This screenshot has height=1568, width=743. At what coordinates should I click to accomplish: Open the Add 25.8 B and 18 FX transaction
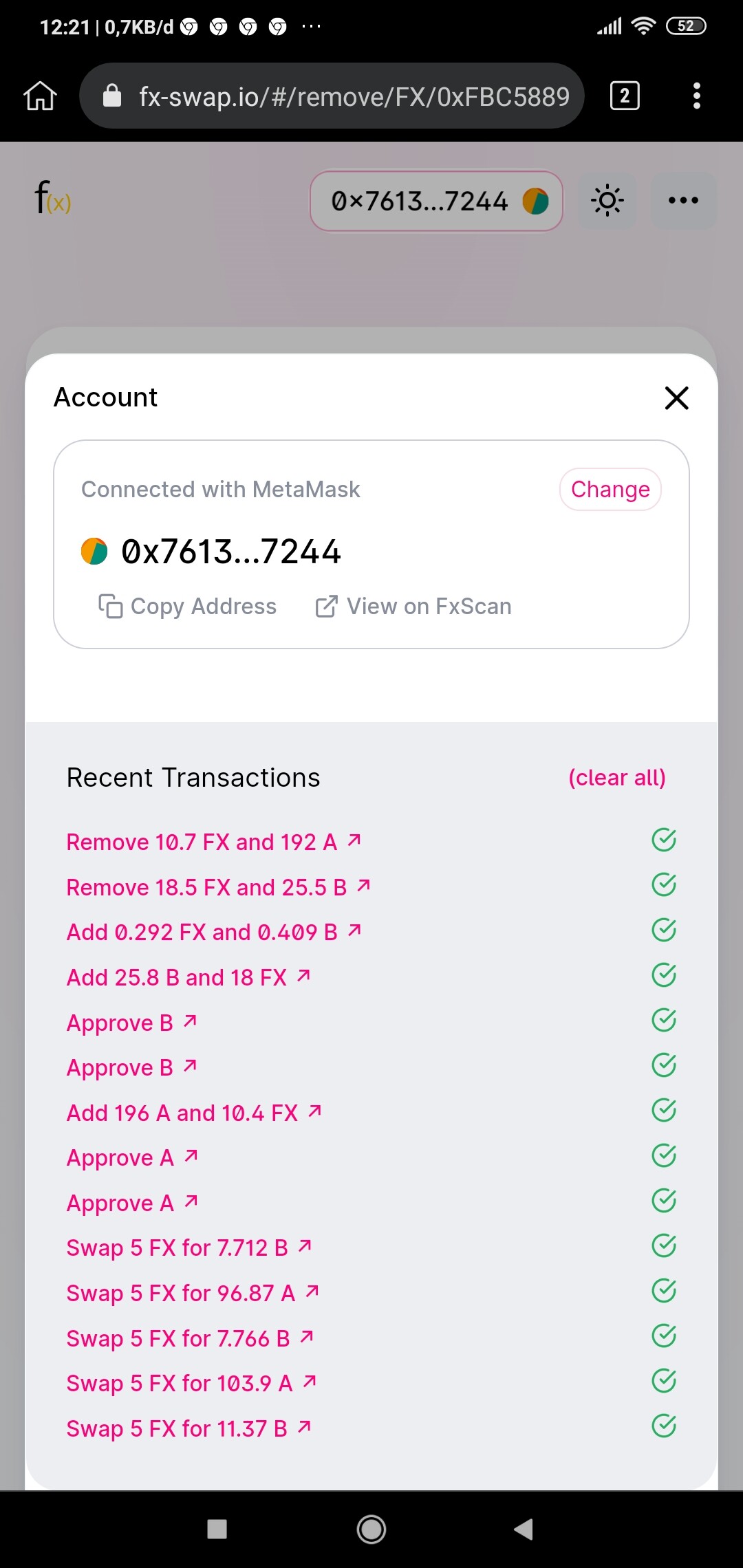point(188,977)
